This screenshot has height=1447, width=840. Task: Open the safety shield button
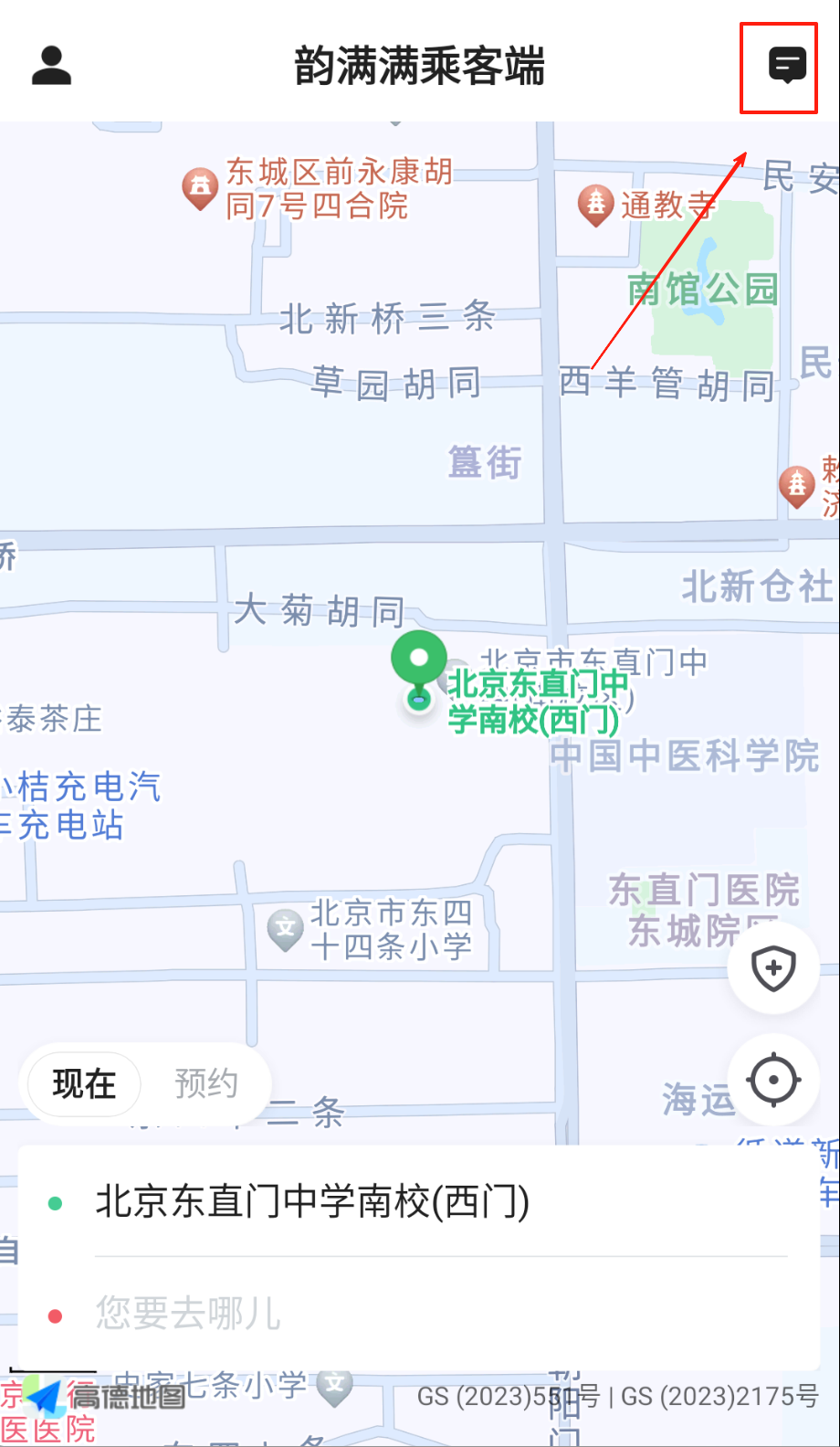[x=773, y=968]
